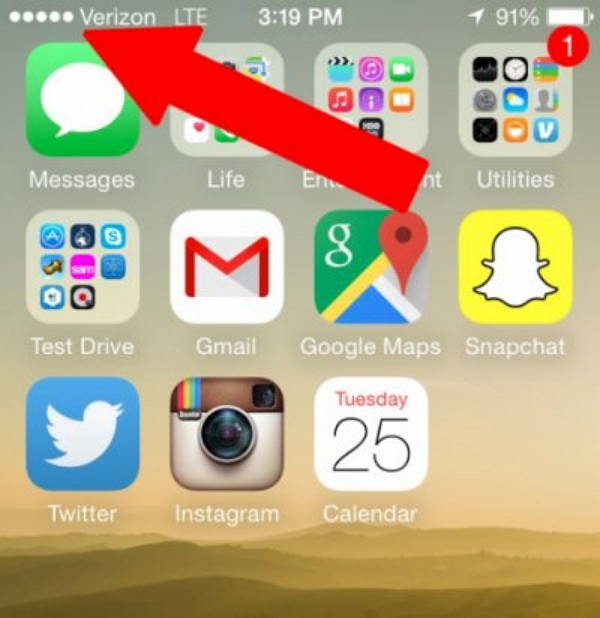Open the Calendar app

370,433
